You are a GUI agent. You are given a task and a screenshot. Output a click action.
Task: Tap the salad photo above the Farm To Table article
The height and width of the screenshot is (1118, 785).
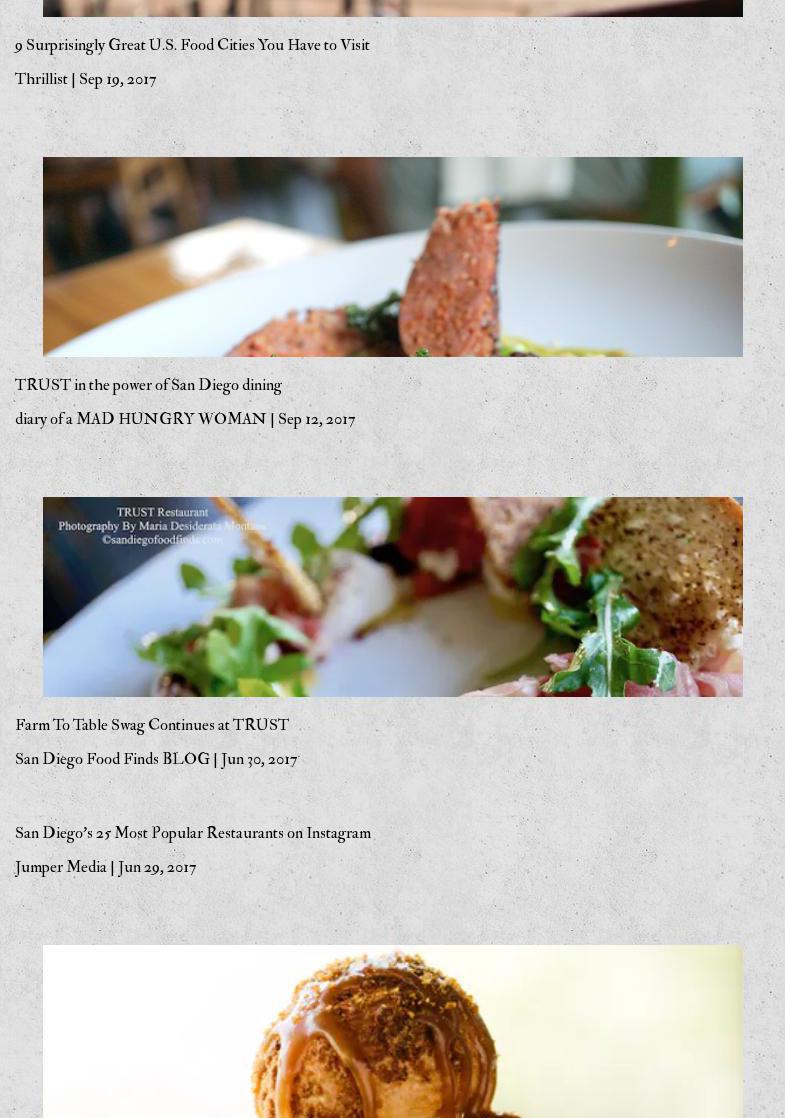point(392,597)
